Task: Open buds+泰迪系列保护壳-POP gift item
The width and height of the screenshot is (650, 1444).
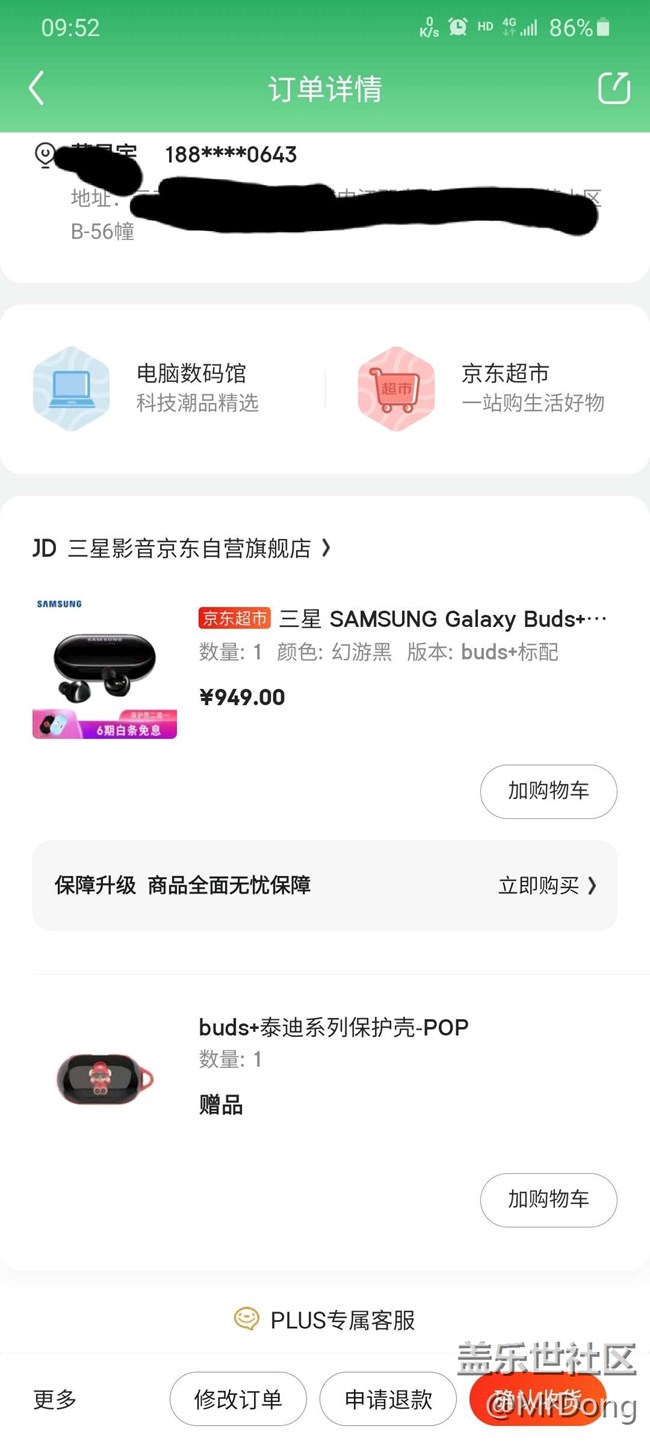Action: 333,1027
